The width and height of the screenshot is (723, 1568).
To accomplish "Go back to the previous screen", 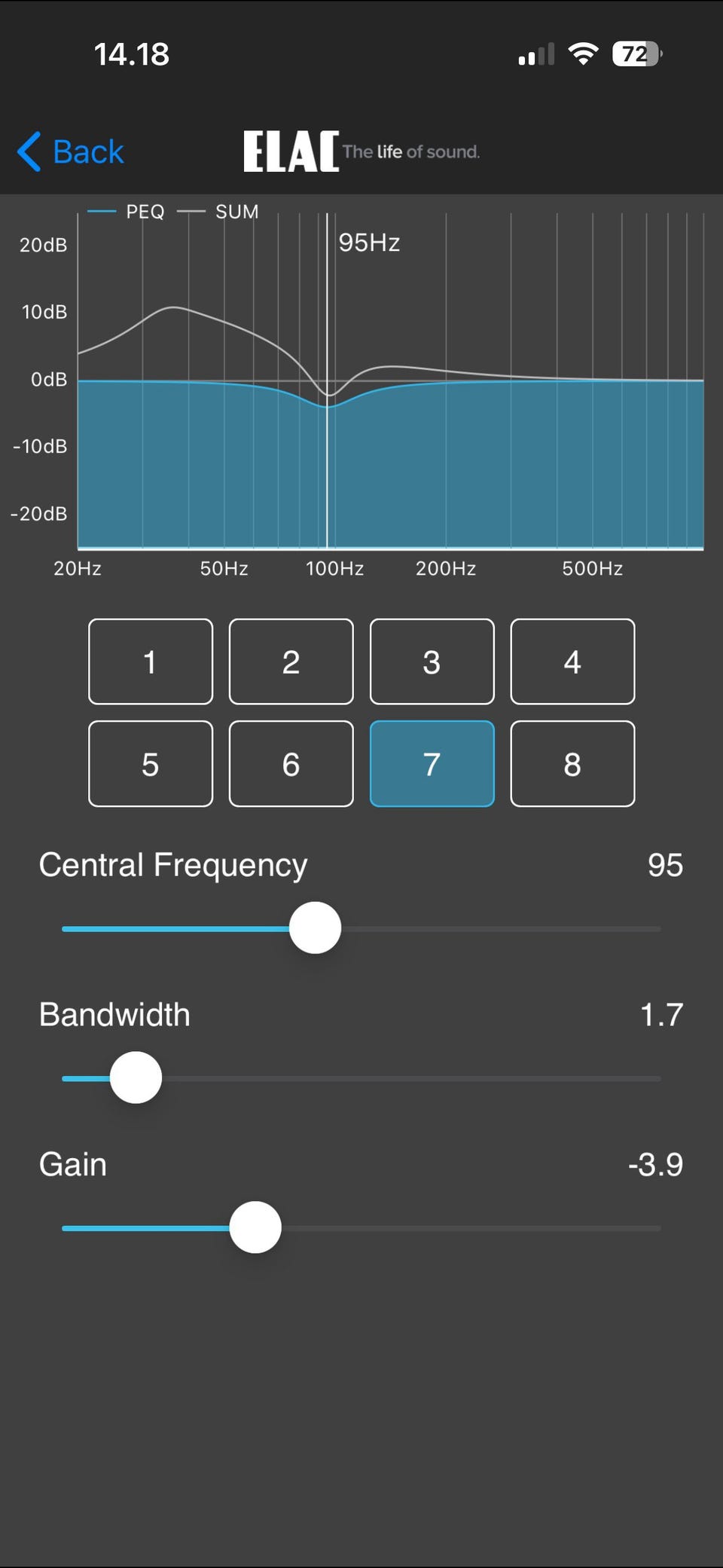I will click(x=71, y=151).
